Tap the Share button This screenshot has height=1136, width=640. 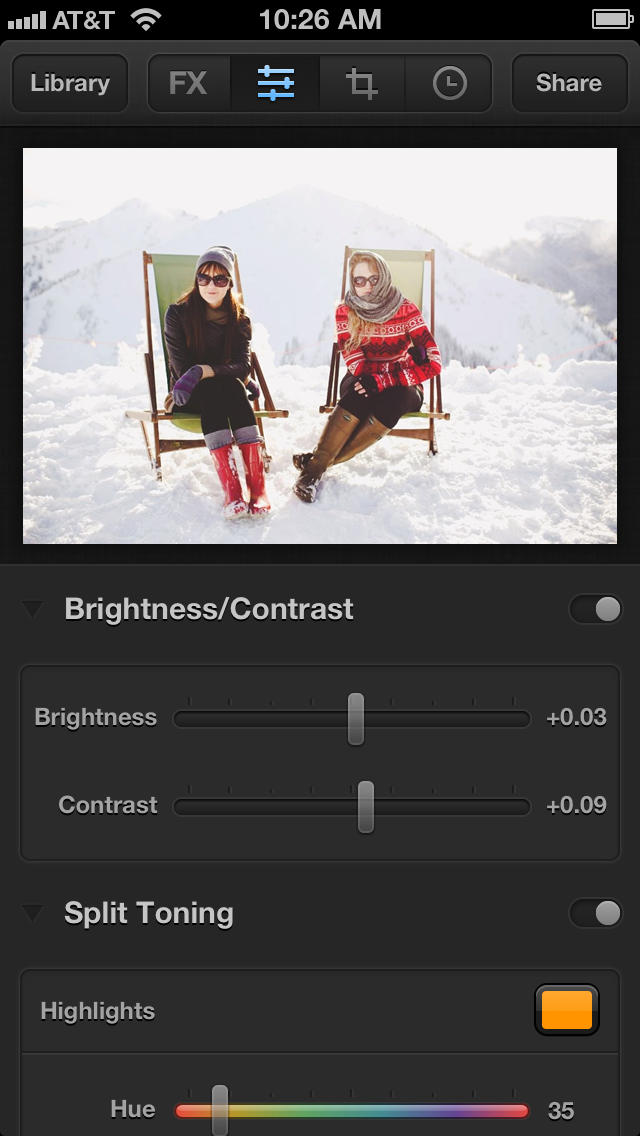pos(568,83)
